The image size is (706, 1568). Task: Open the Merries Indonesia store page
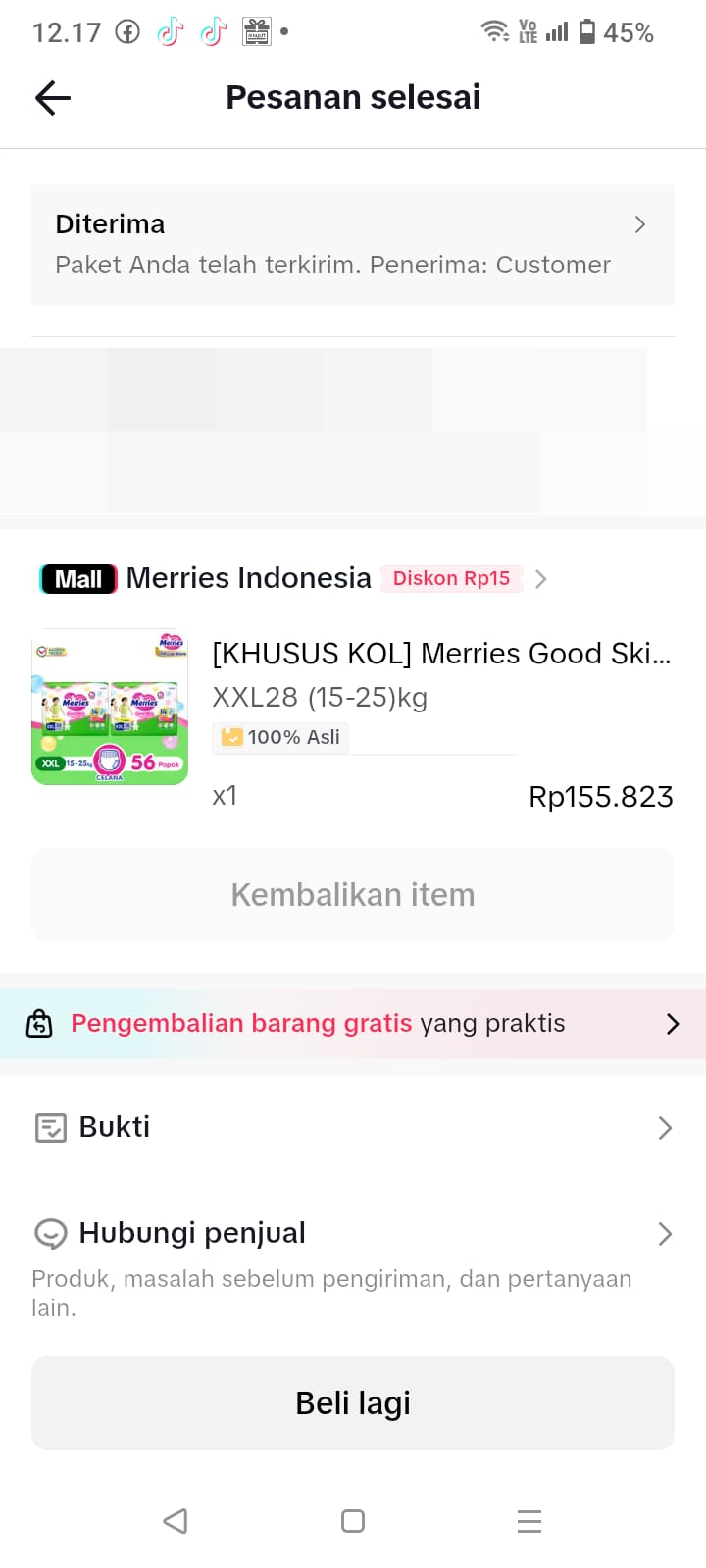[x=248, y=578]
